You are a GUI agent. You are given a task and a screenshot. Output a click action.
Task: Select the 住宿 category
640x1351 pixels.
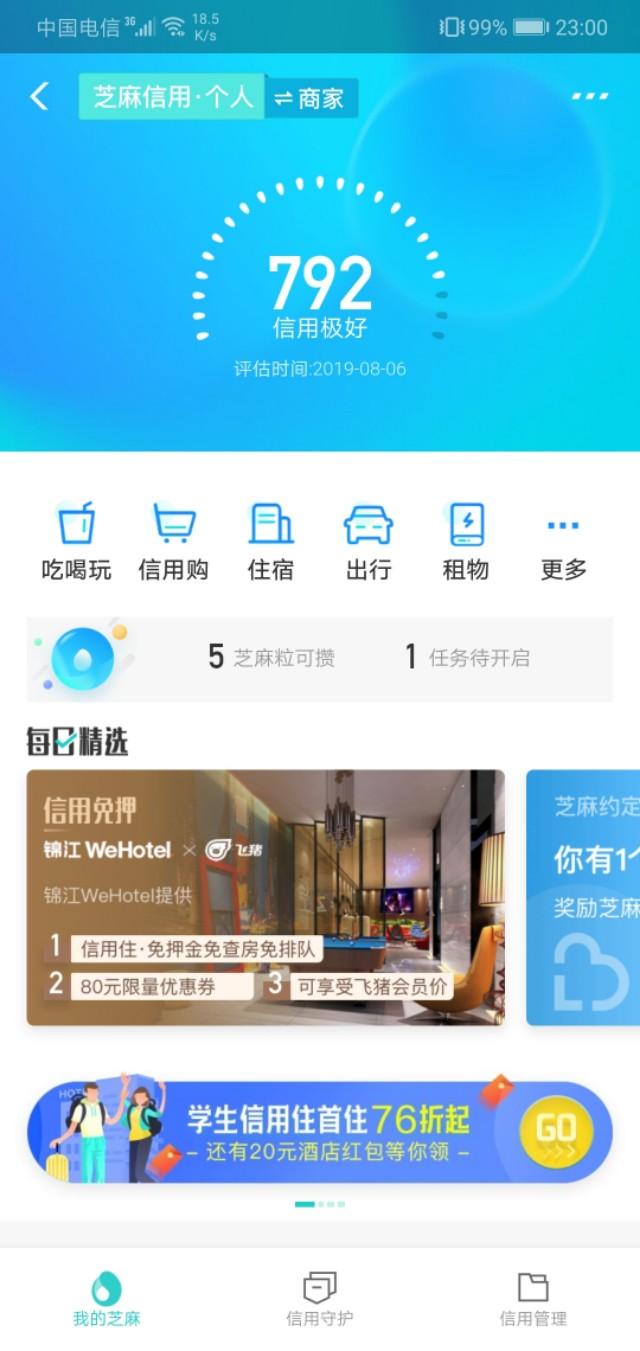(x=271, y=541)
